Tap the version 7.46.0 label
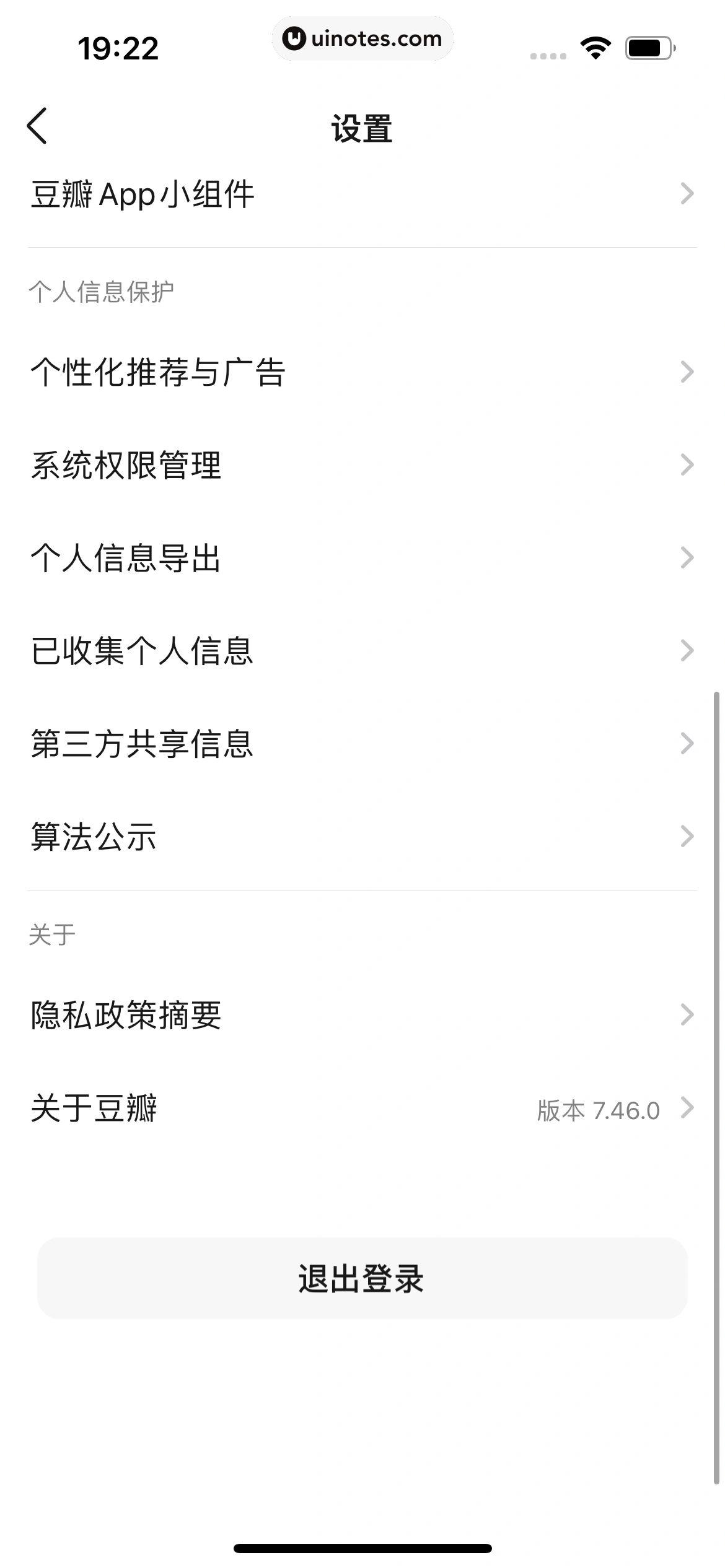 599,1108
